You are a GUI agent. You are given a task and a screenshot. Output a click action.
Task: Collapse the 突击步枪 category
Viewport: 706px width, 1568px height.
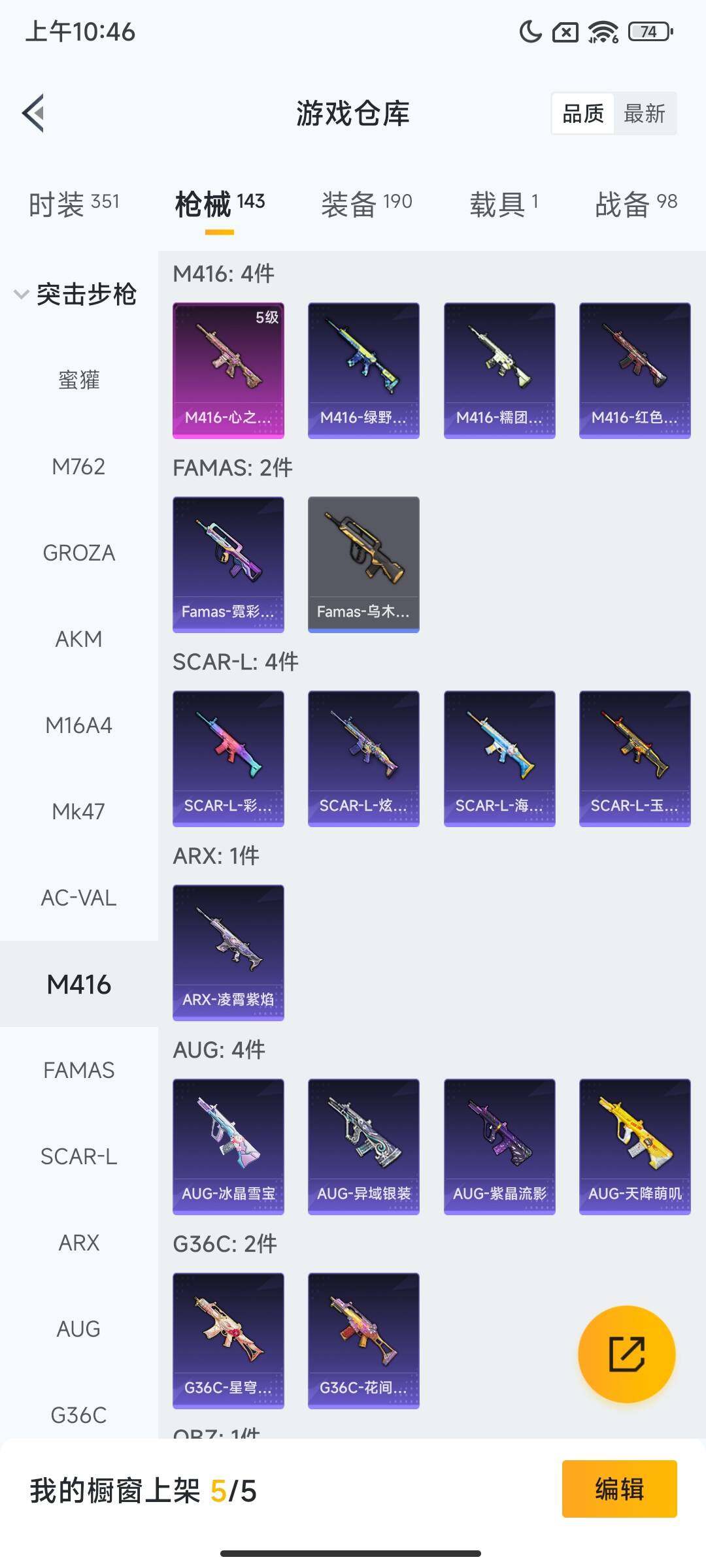[x=75, y=294]
